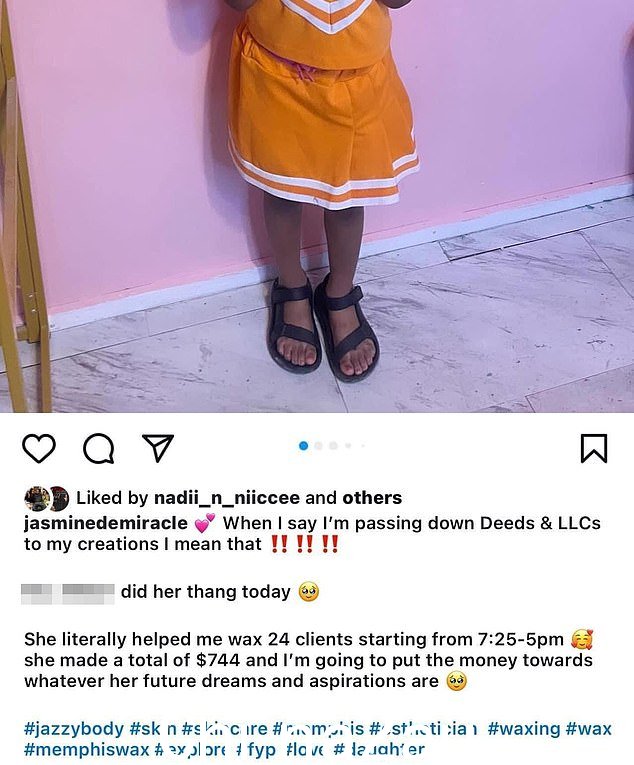Open nadii_n_niiccee's profile from the likes
The image size is (634, 765).
(226, 498)
